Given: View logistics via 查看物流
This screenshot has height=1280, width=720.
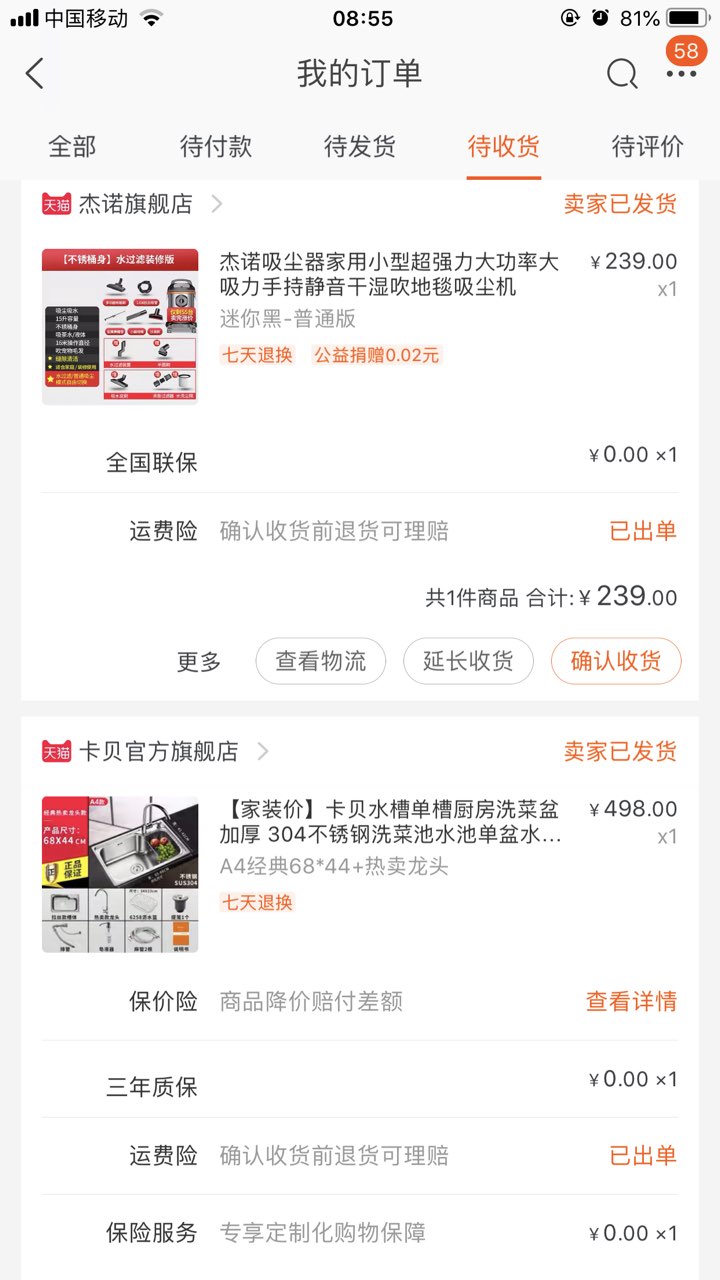Looking at the screenshot, I should [321, 661].
